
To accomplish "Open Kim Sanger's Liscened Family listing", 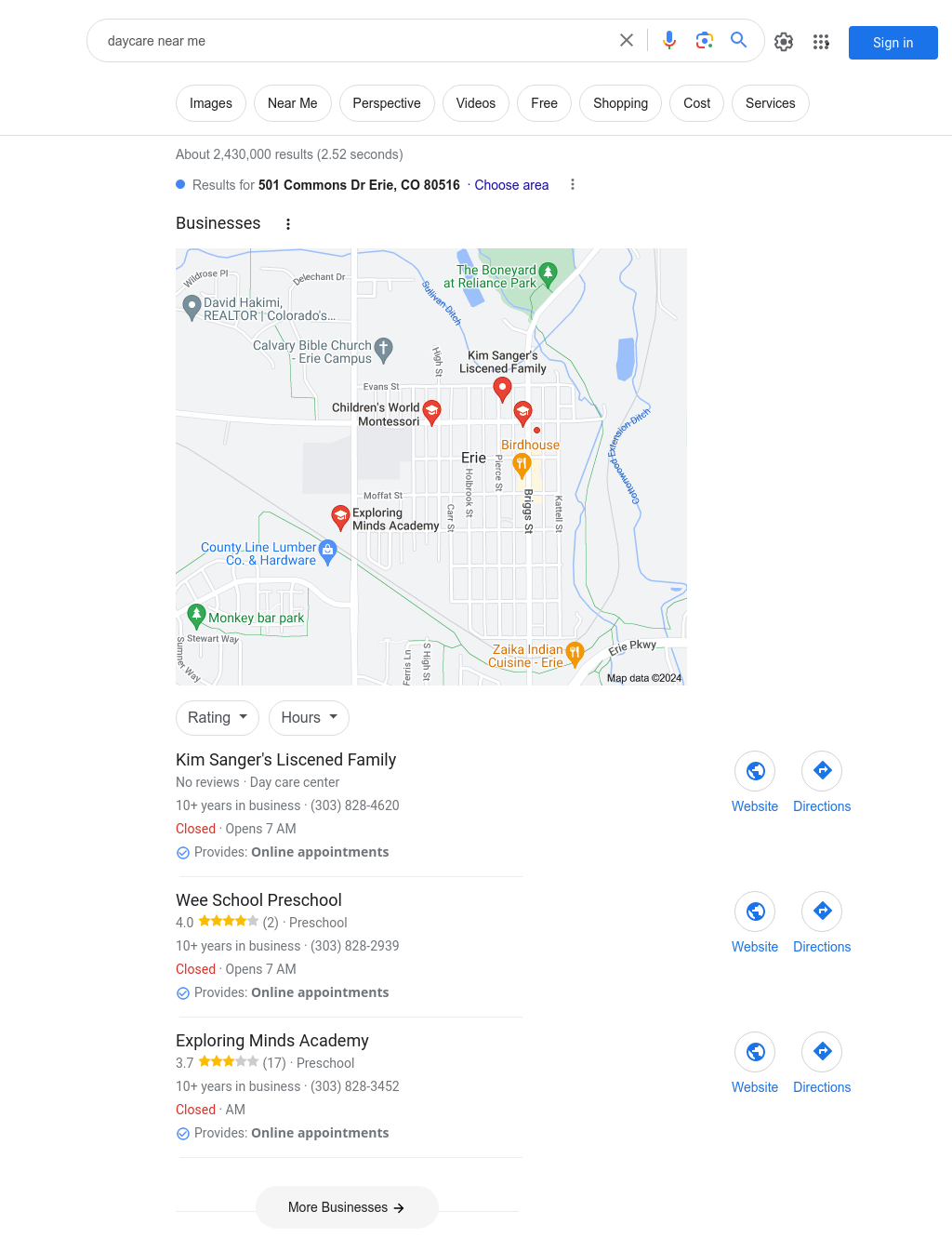I will pos(285,760).
